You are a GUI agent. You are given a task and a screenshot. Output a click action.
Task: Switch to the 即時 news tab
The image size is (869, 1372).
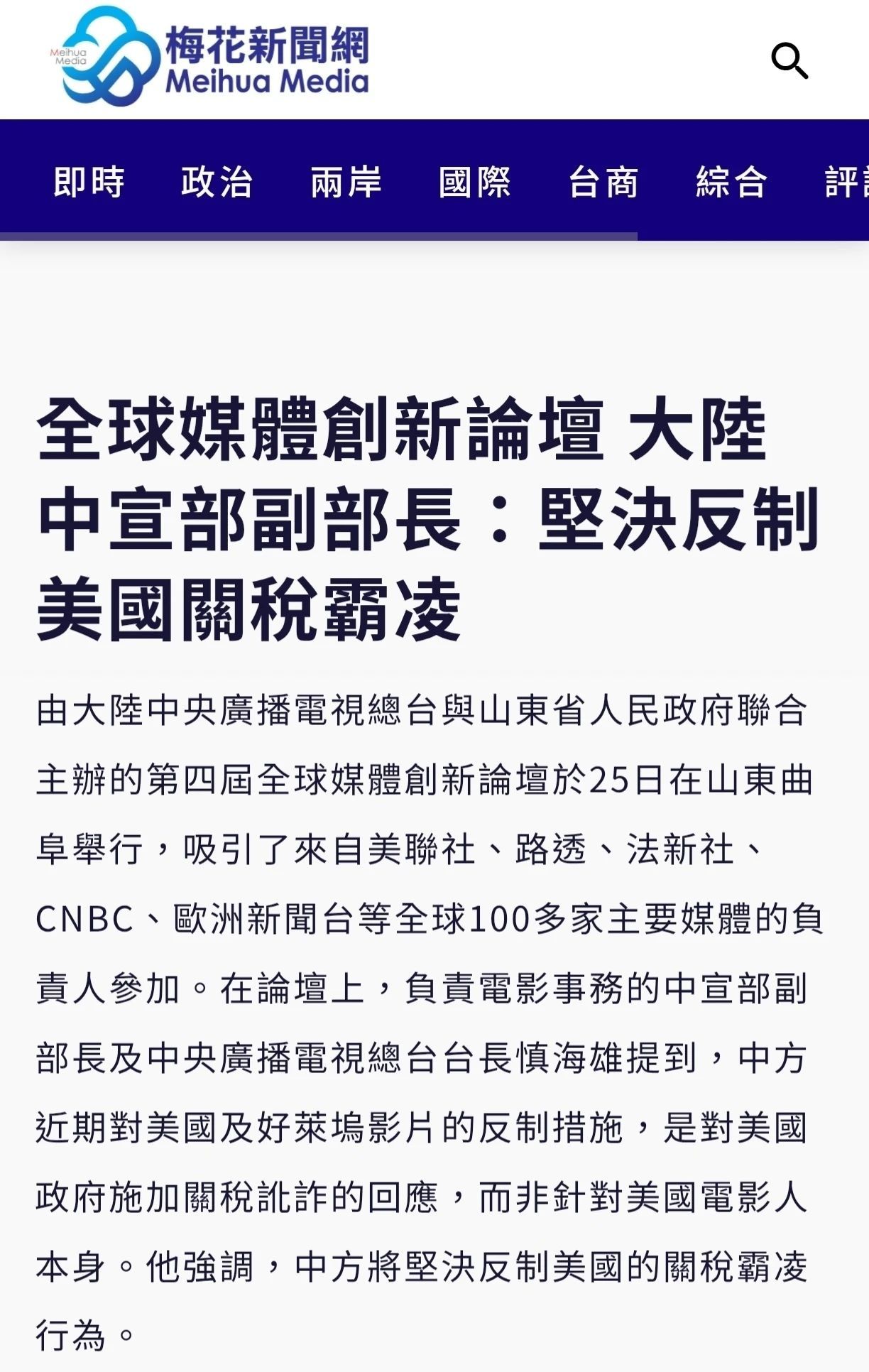89,182
